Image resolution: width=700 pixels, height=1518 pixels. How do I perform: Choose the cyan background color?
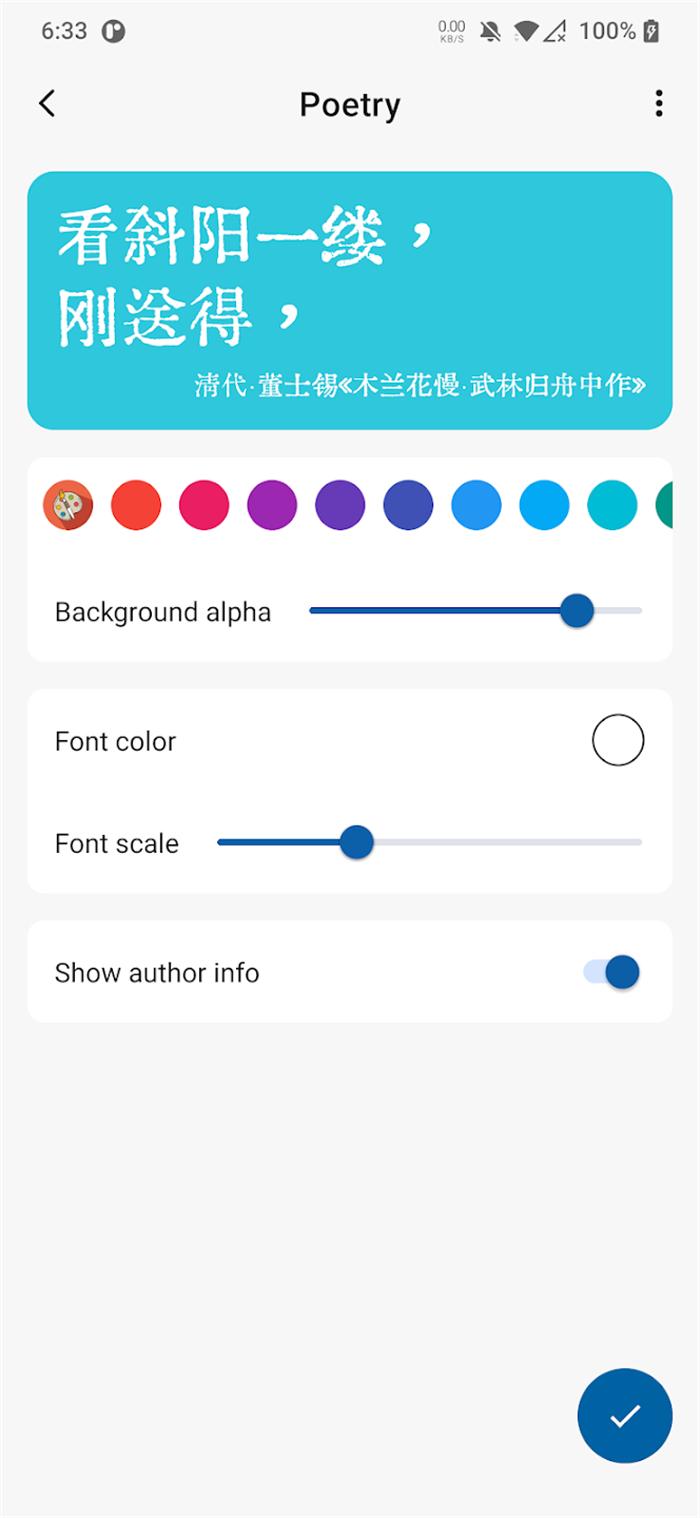click(612, 505)
